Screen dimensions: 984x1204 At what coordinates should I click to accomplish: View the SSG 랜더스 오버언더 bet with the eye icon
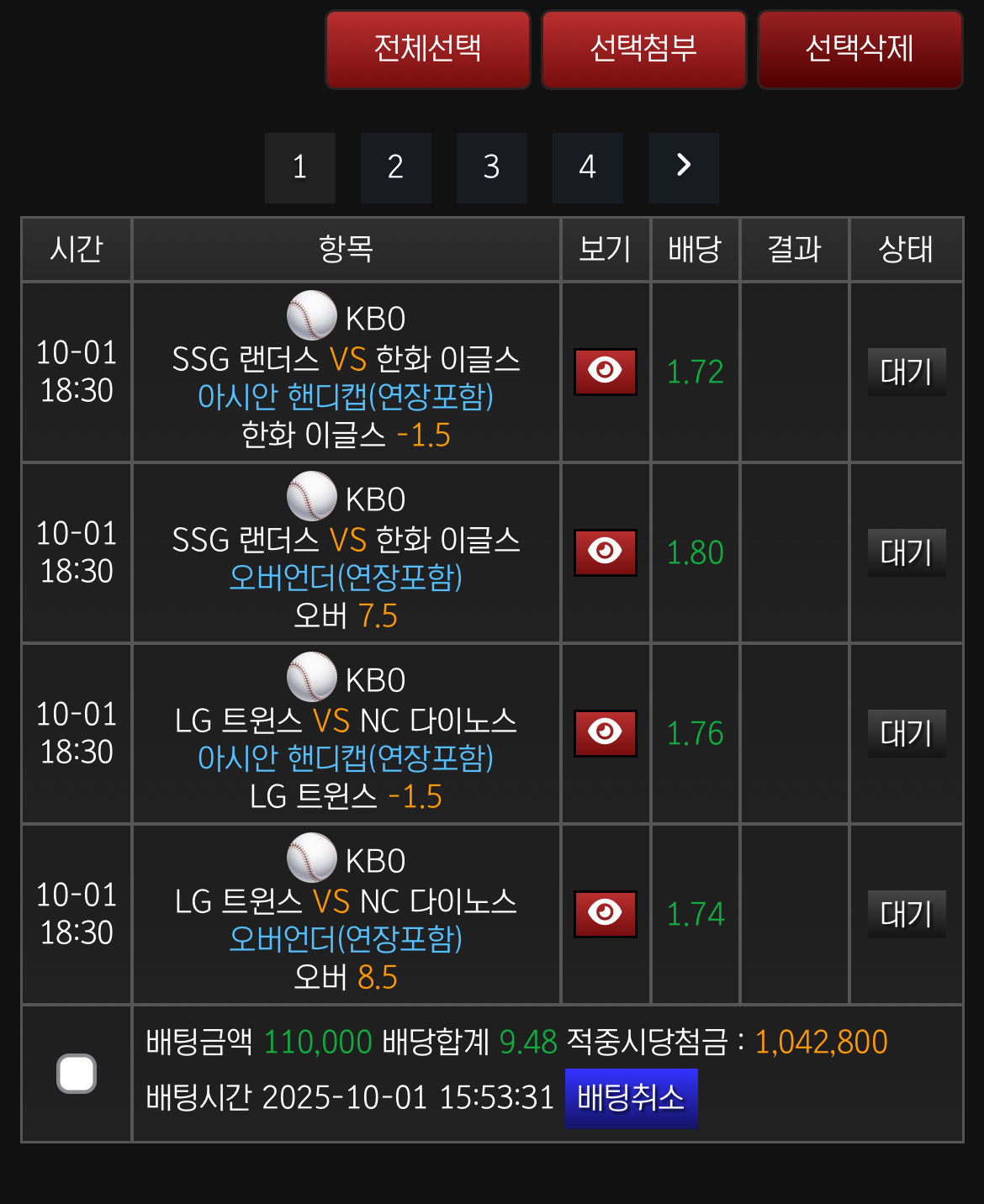pos(605,552)
